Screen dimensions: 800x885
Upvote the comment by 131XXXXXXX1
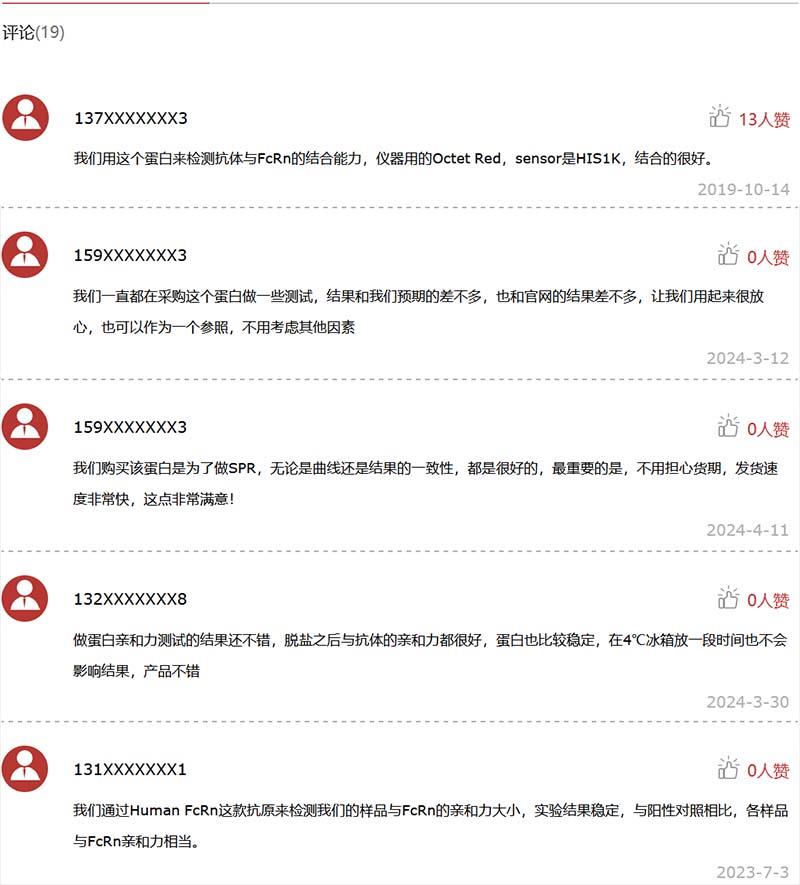tap(728, 769)
